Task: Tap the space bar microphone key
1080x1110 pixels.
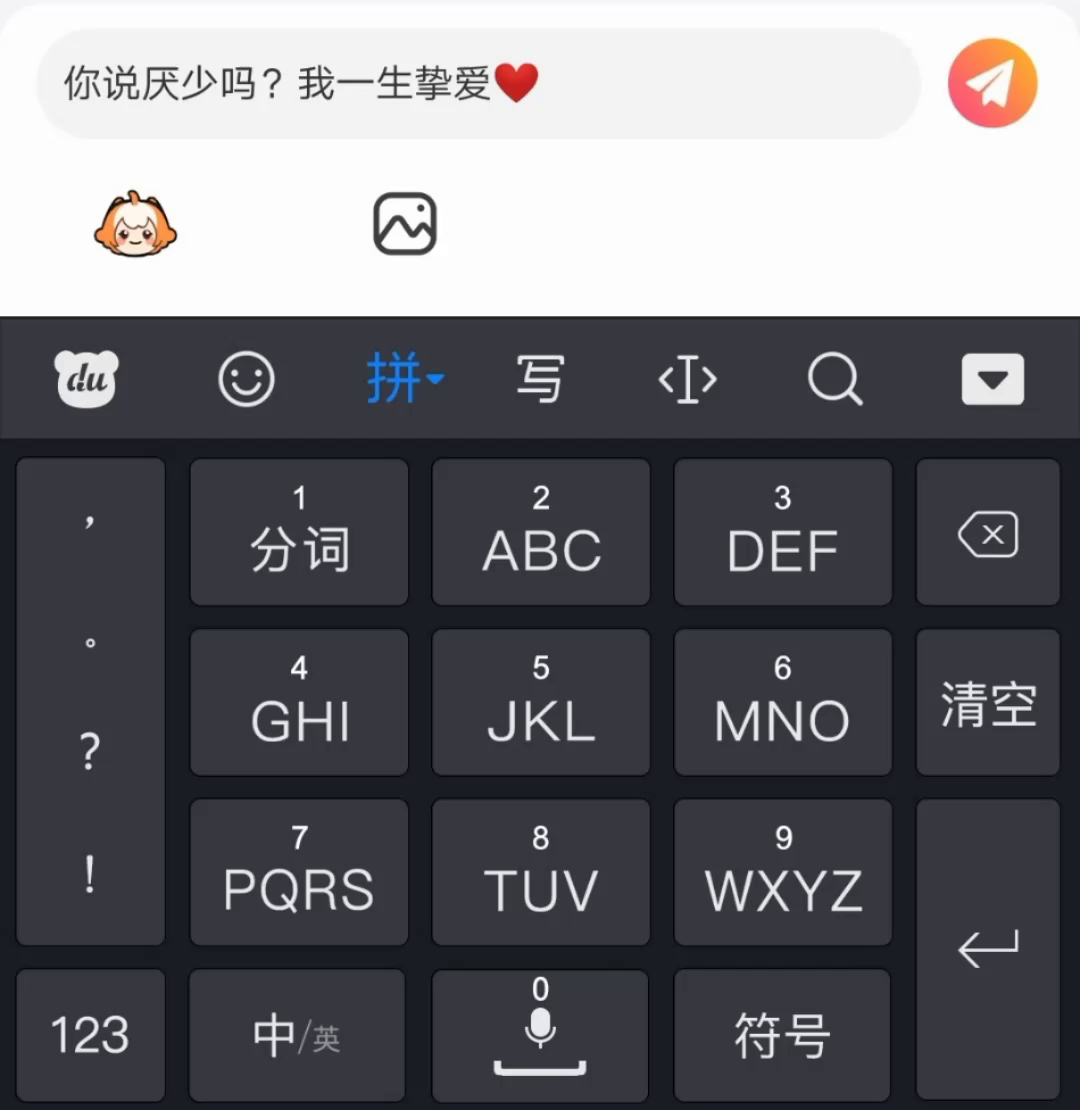Action: click(540, 1035)
